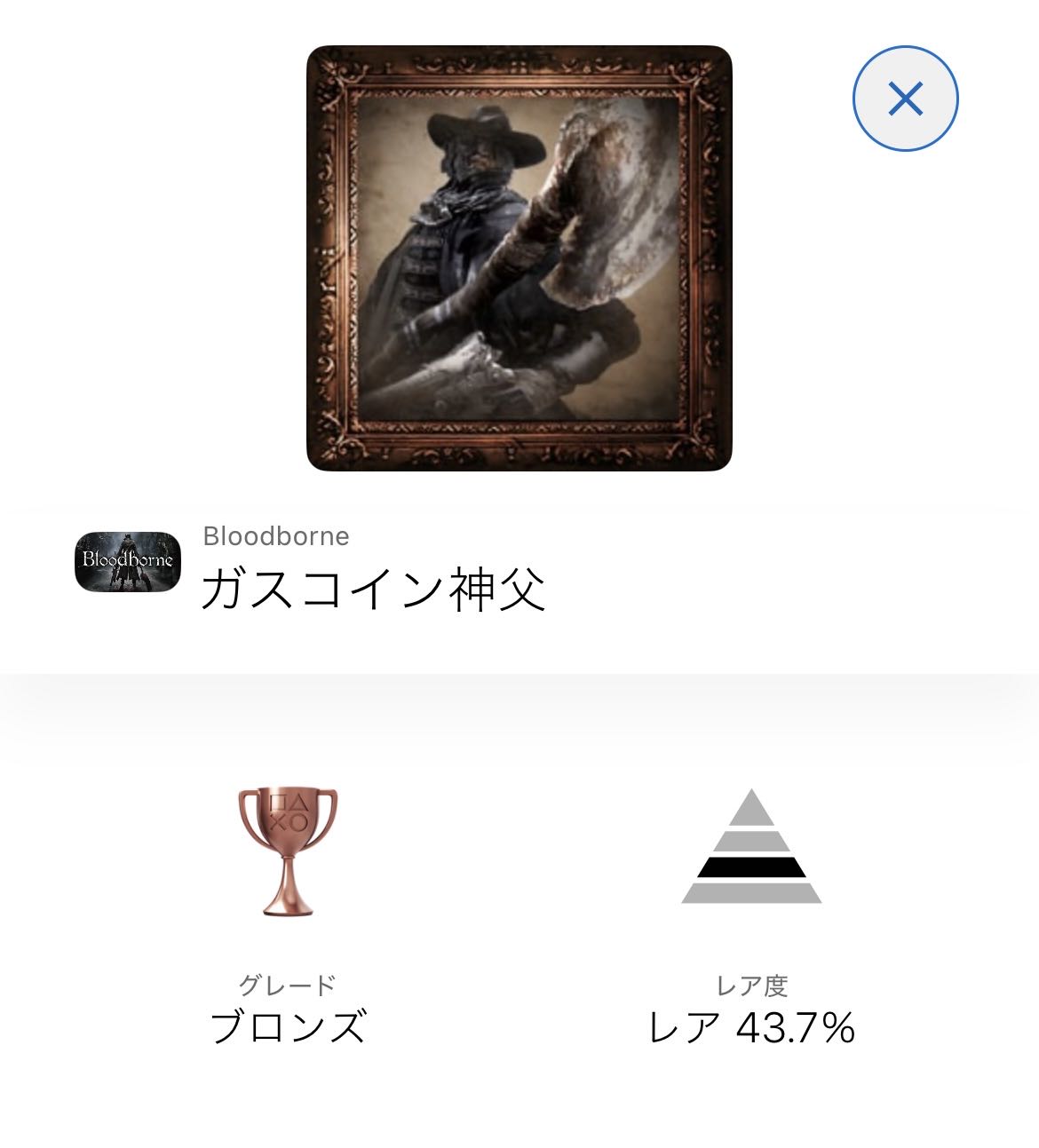1039x1148 pixels.
Task: Open the Bloodborne game icon
Action: pyautogui.click(x=128, y=562)
